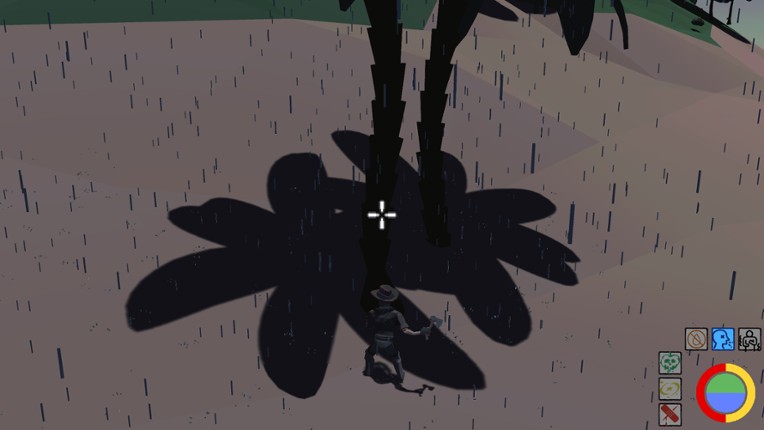Tap the dehydration status icon
Screen dimensions: 764x430
pyautogui.click(x=696, y=339)
